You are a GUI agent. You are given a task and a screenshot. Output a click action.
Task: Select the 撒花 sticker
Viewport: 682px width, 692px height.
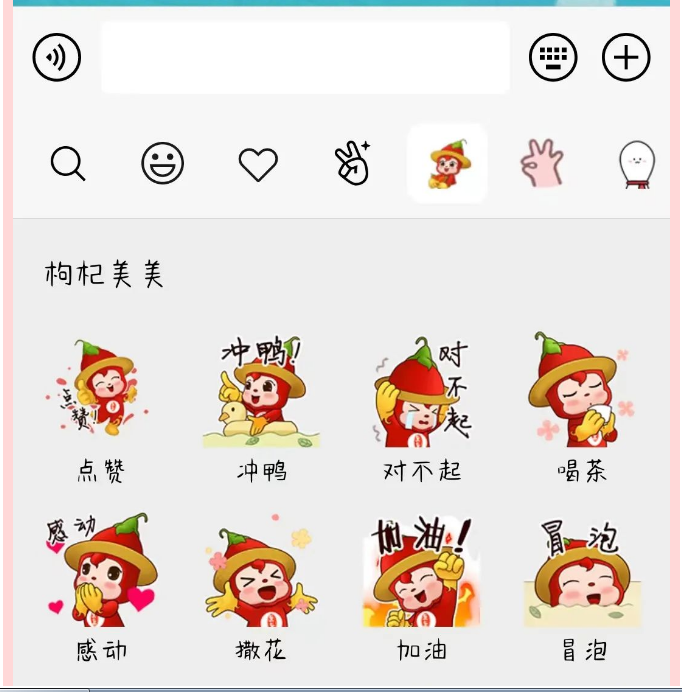(261, 572)
